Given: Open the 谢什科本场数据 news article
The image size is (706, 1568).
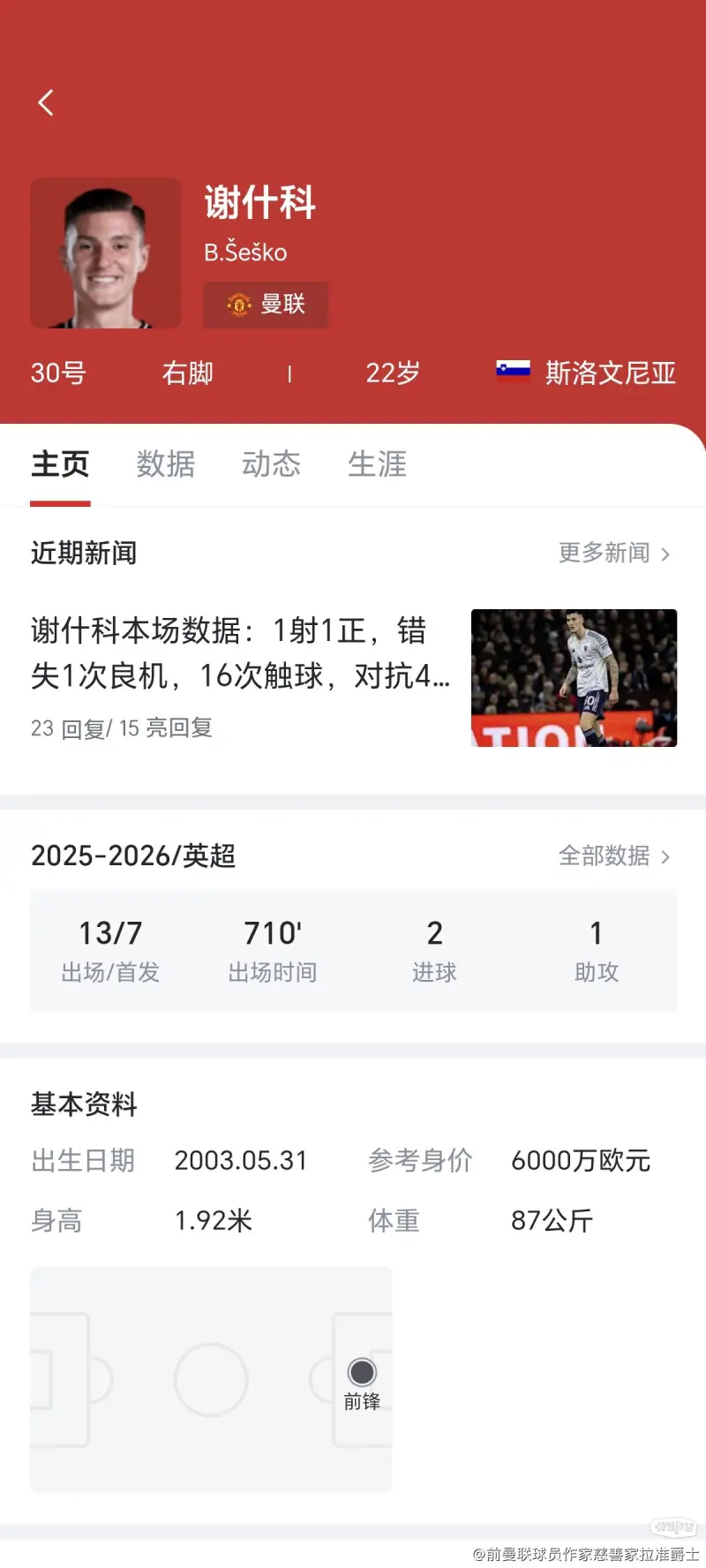Looking at the screenshot, I should pos(240,653).
